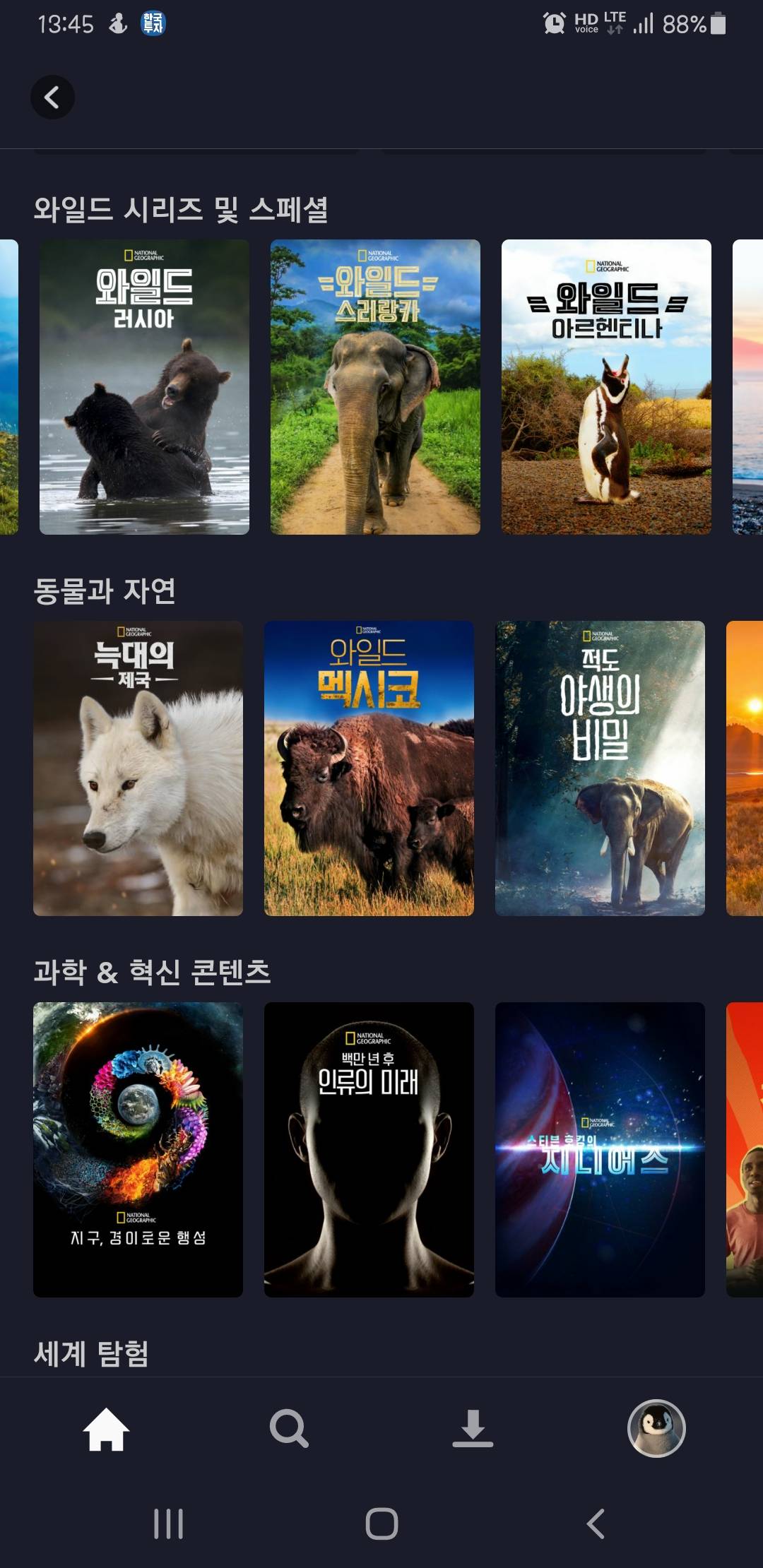
Task: Open the 제네시스 space documentary tile
Action: click(600, 1150)
